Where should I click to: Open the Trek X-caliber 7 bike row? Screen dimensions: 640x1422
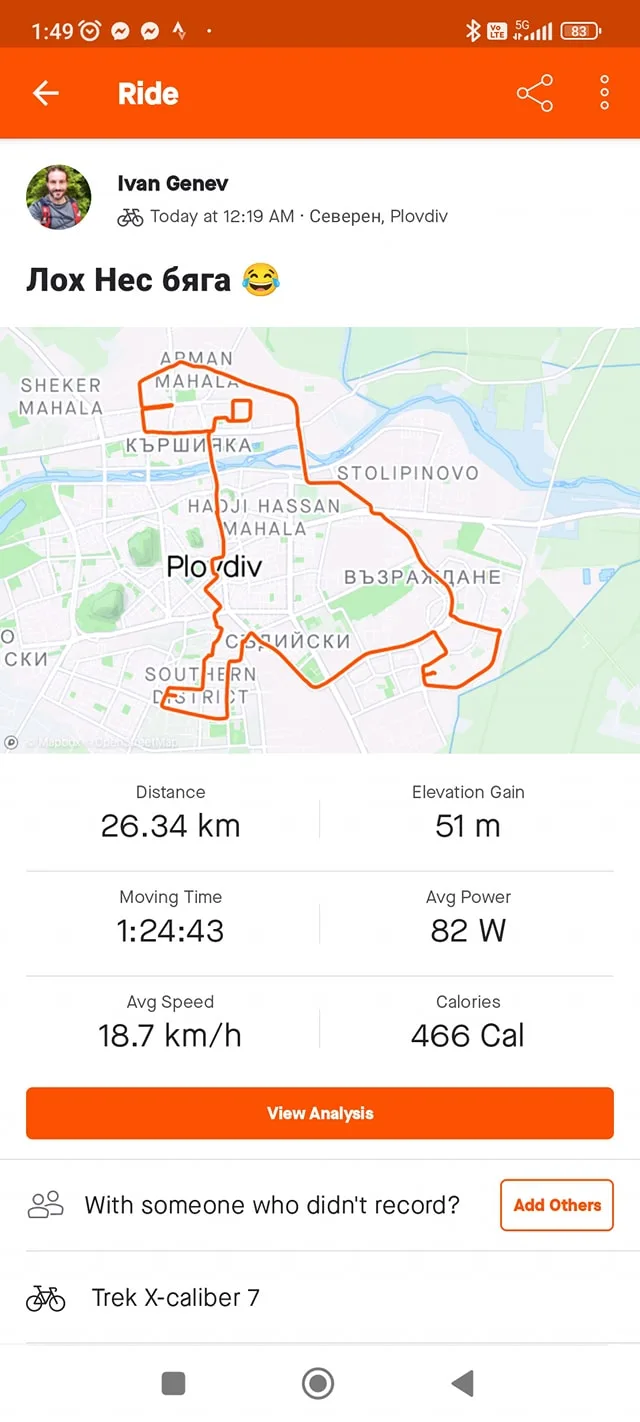[x=320, y=1298]
